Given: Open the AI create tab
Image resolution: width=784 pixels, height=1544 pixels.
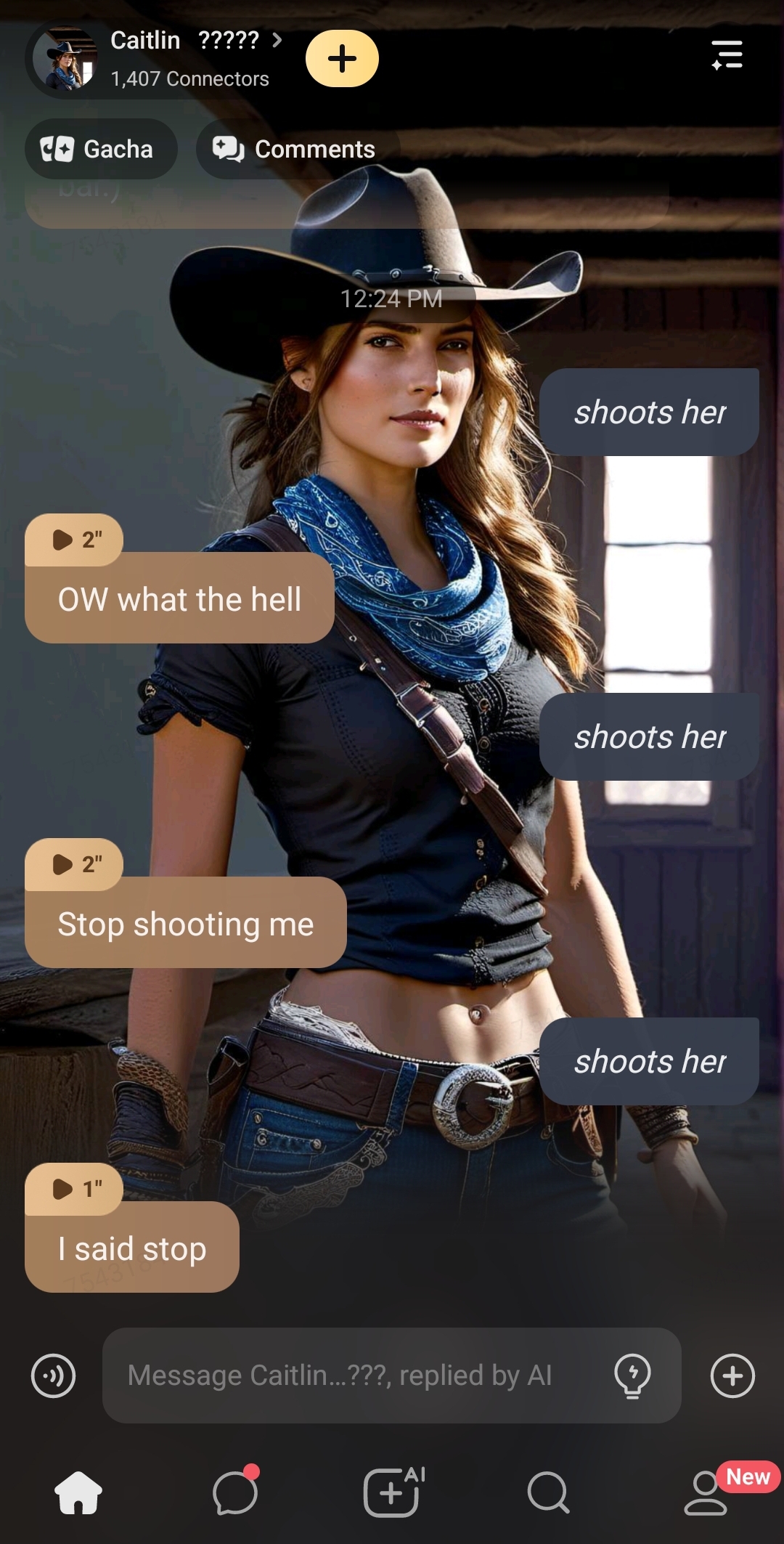Looking at the screenshot, I should point(392,1493).
